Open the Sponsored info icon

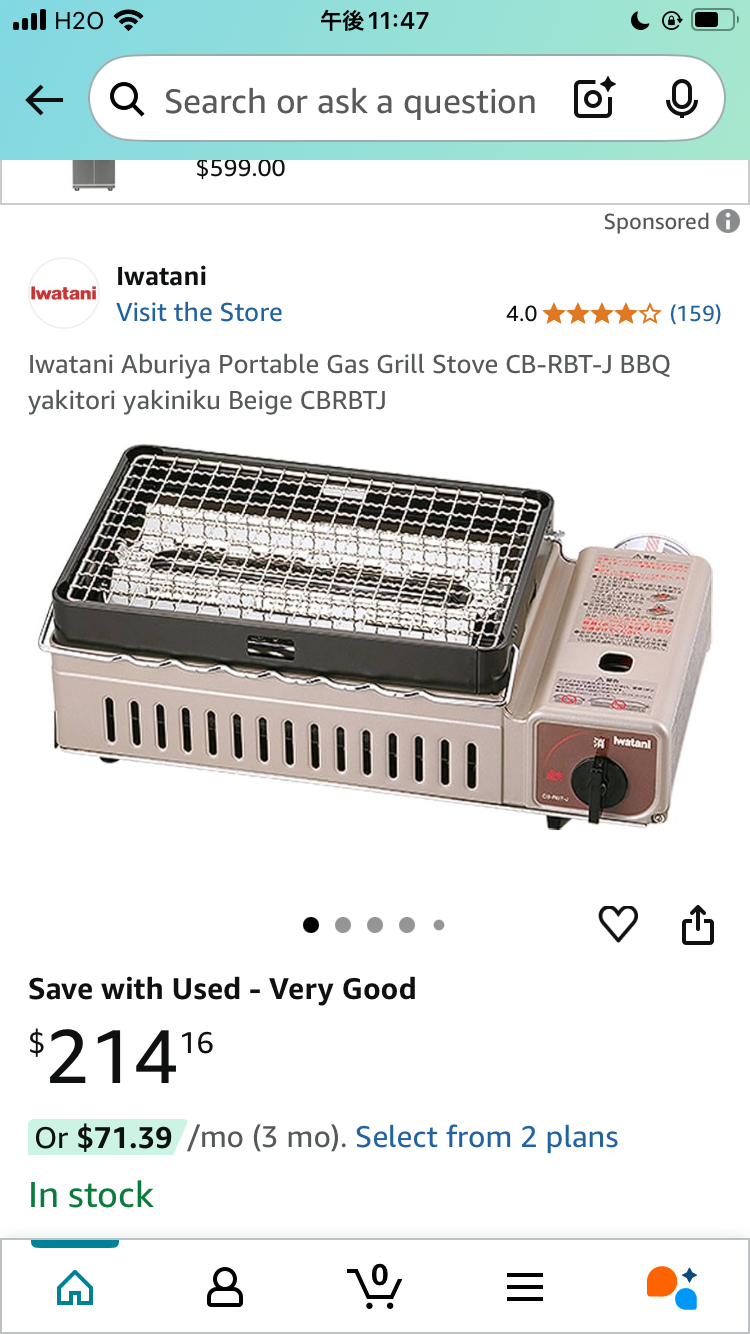(728, 221)
